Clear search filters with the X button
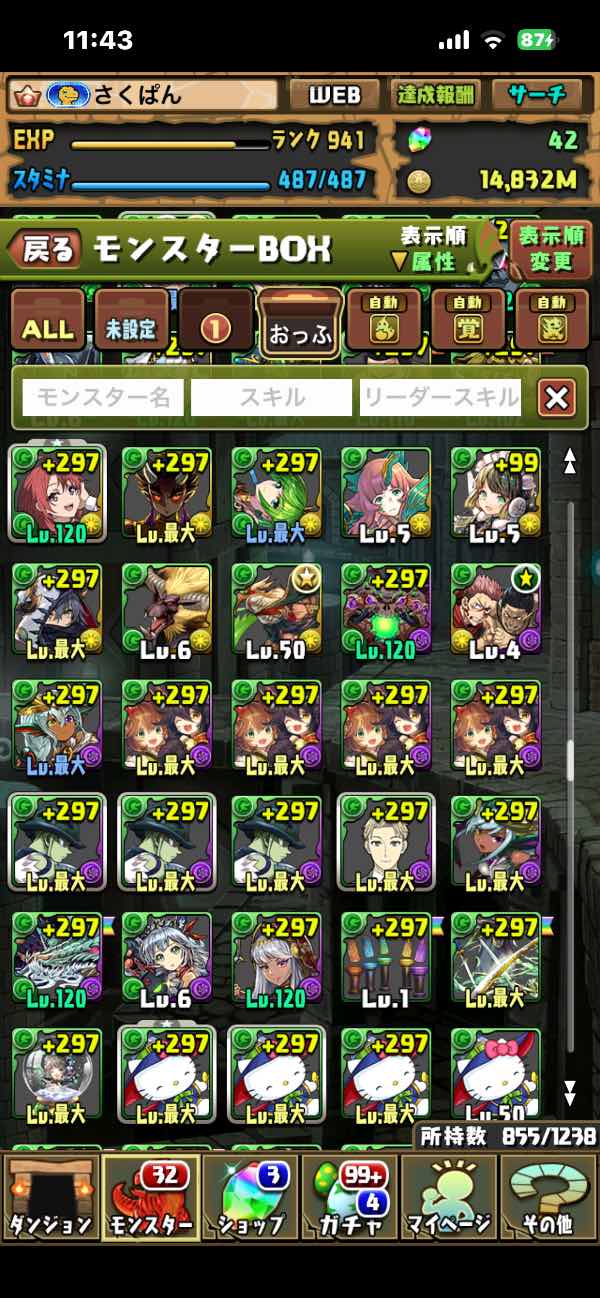The height and width of the screenshot is (1298, 600). [556, 398]
